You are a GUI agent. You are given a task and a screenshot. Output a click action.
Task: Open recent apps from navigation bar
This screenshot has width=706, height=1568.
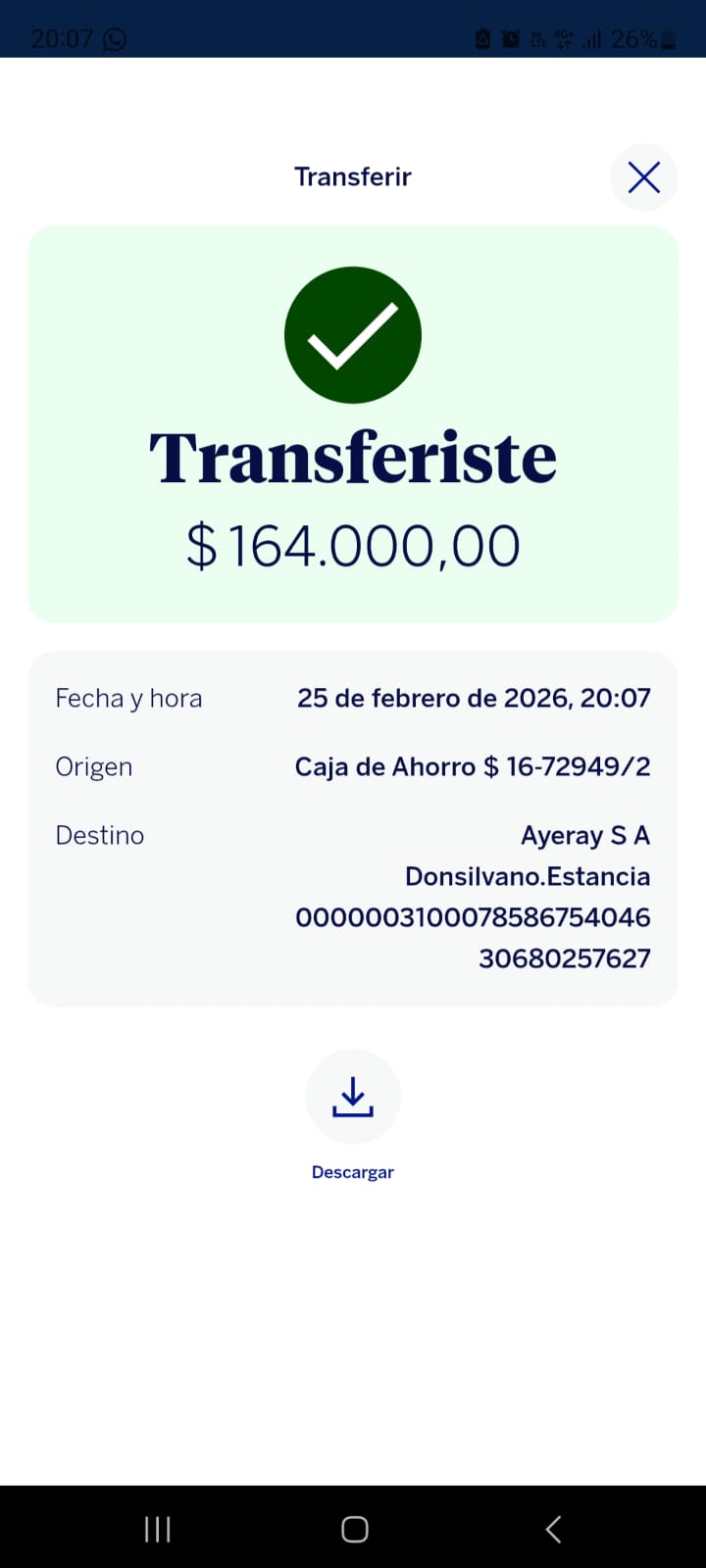(x=157, y=1529)
